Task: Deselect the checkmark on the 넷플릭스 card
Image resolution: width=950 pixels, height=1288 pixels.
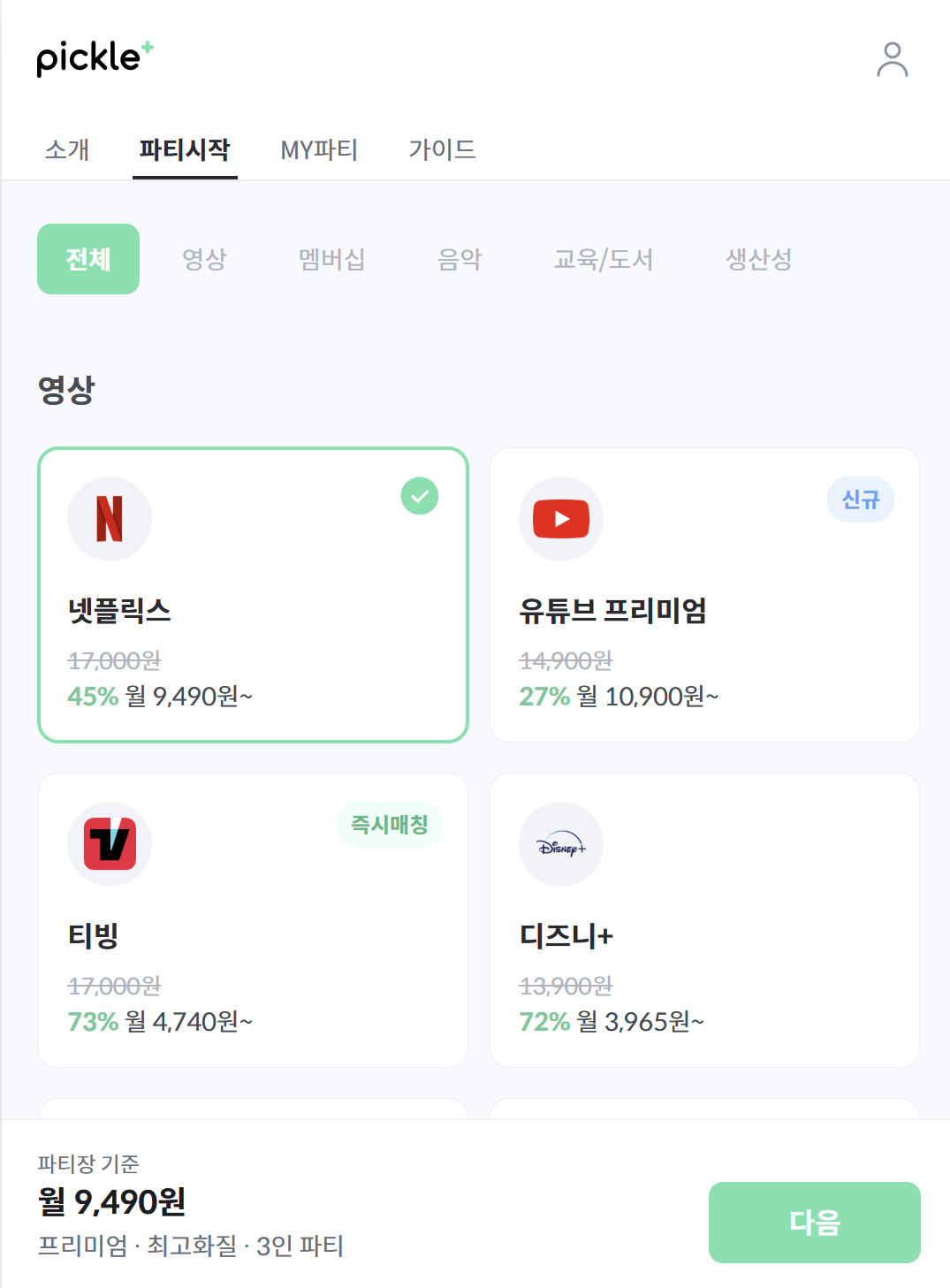Action: [420, 496]
